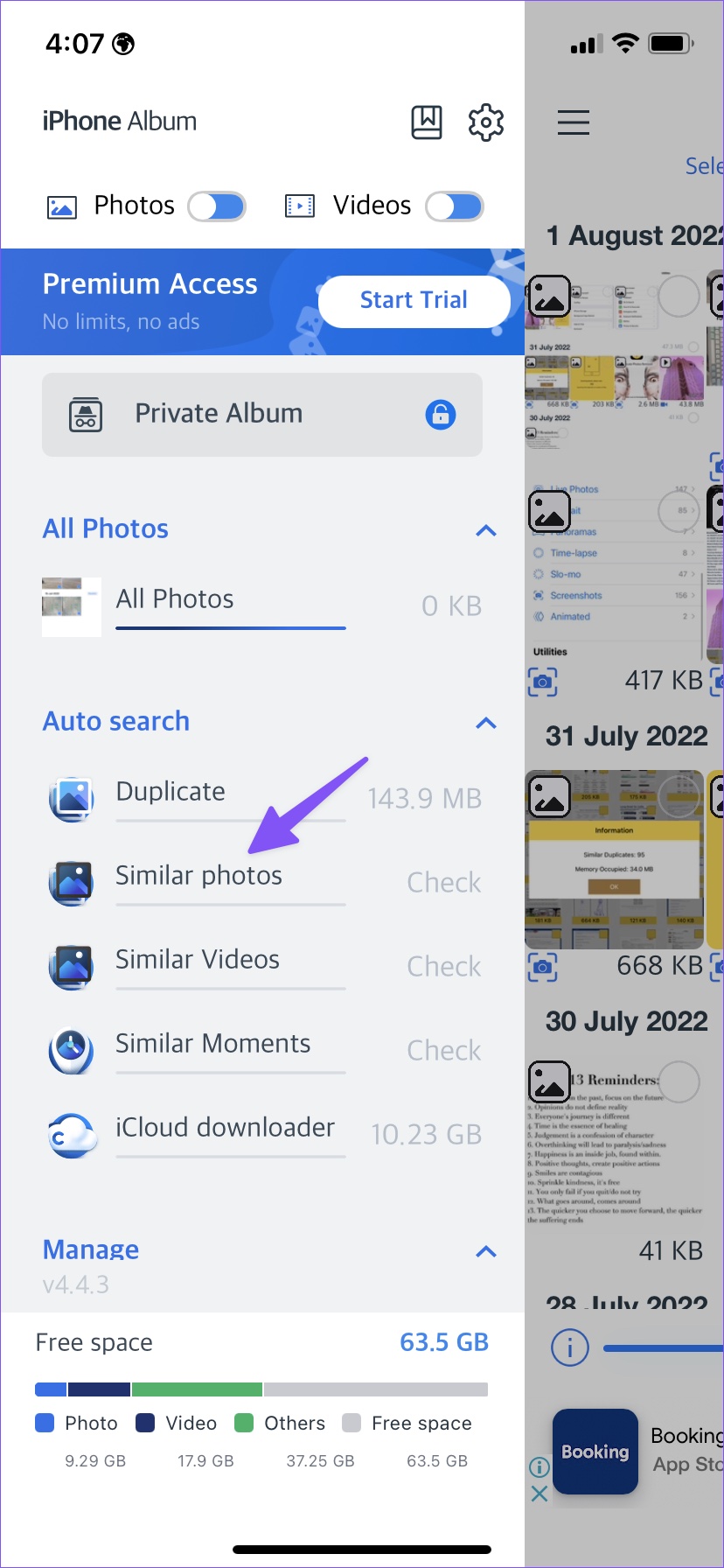
Task: Collapse the Auto search section
Action: coord(486,723)
